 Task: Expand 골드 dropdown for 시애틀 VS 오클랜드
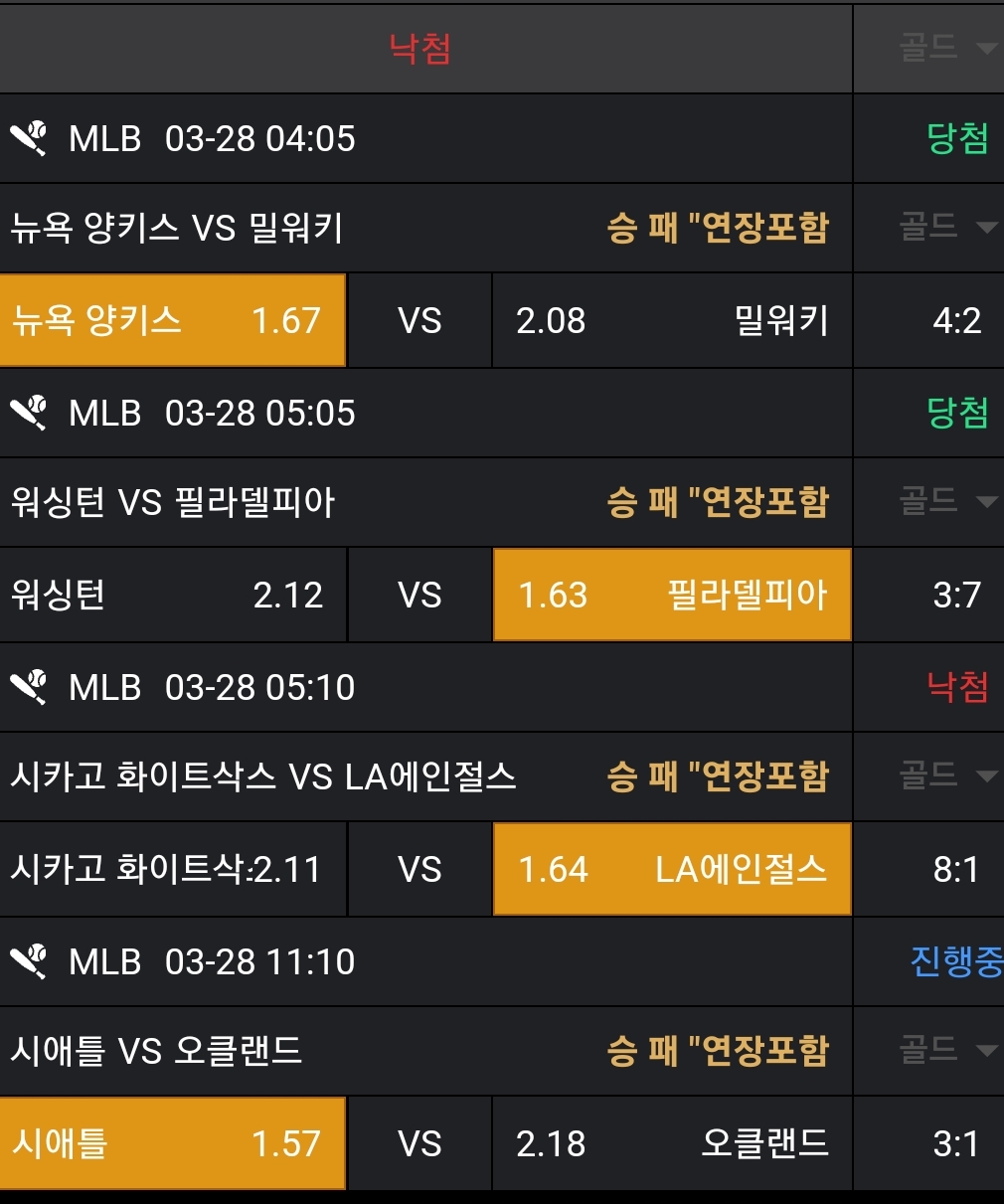pos(946,1050)
